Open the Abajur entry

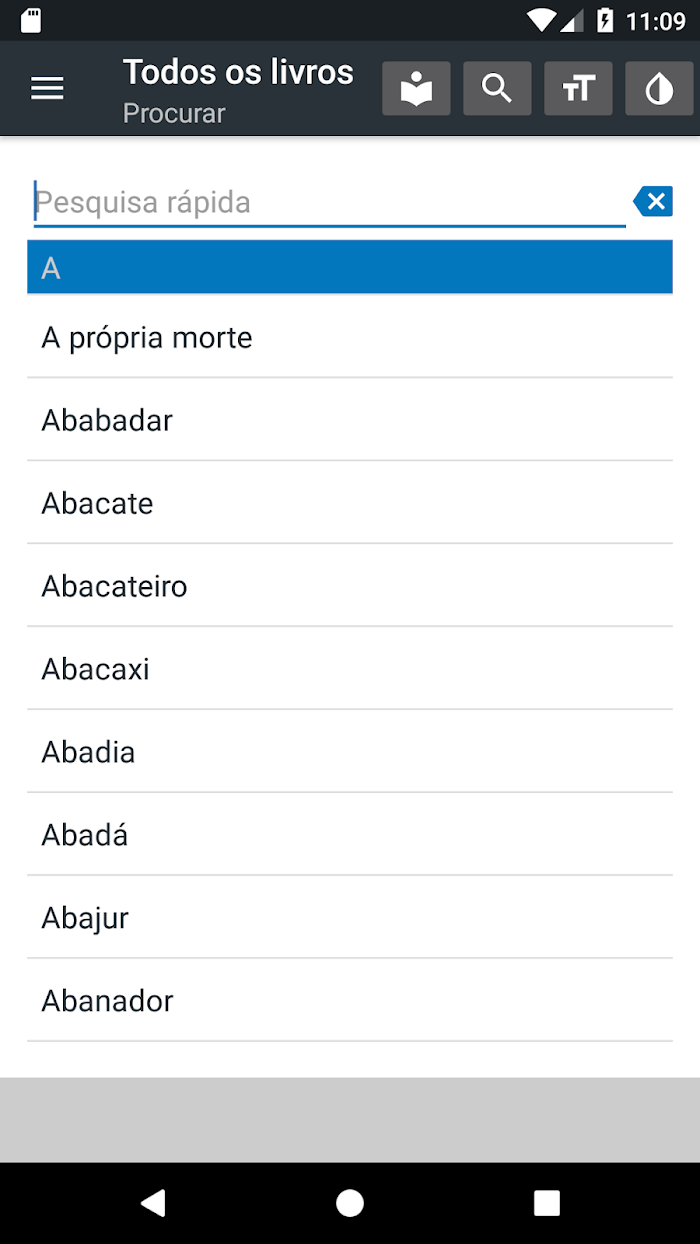(x=350, y=918)
